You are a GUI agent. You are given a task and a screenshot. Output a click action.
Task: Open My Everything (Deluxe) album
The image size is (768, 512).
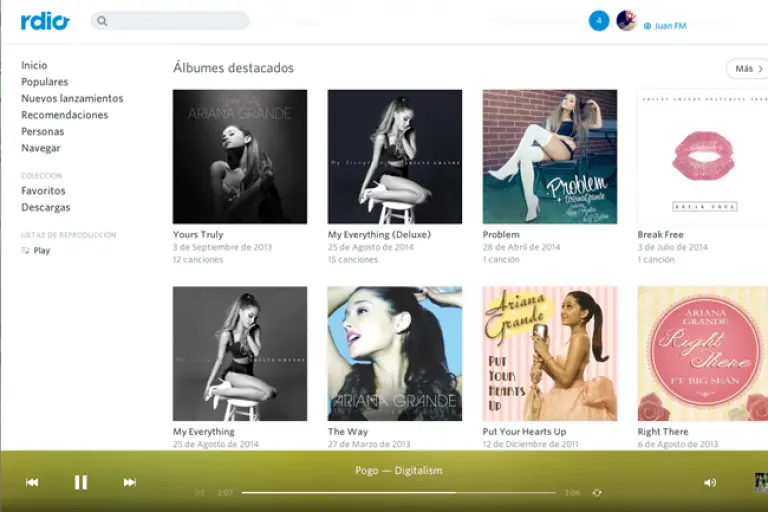tap(395, 157)
